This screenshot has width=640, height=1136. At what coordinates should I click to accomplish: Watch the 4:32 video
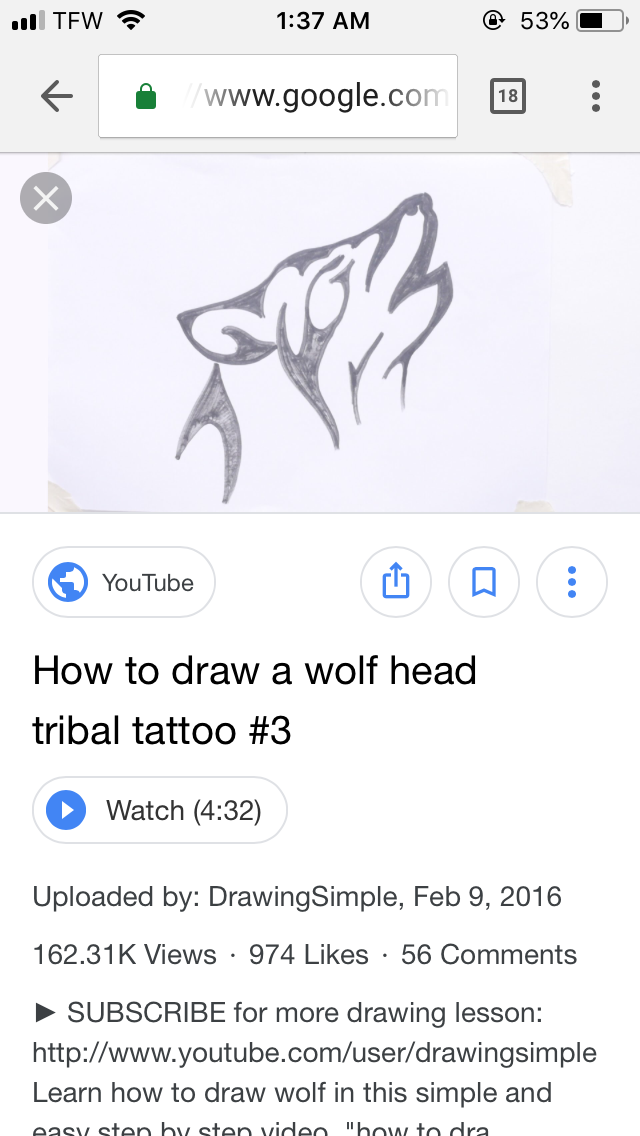tap(160, 810)
